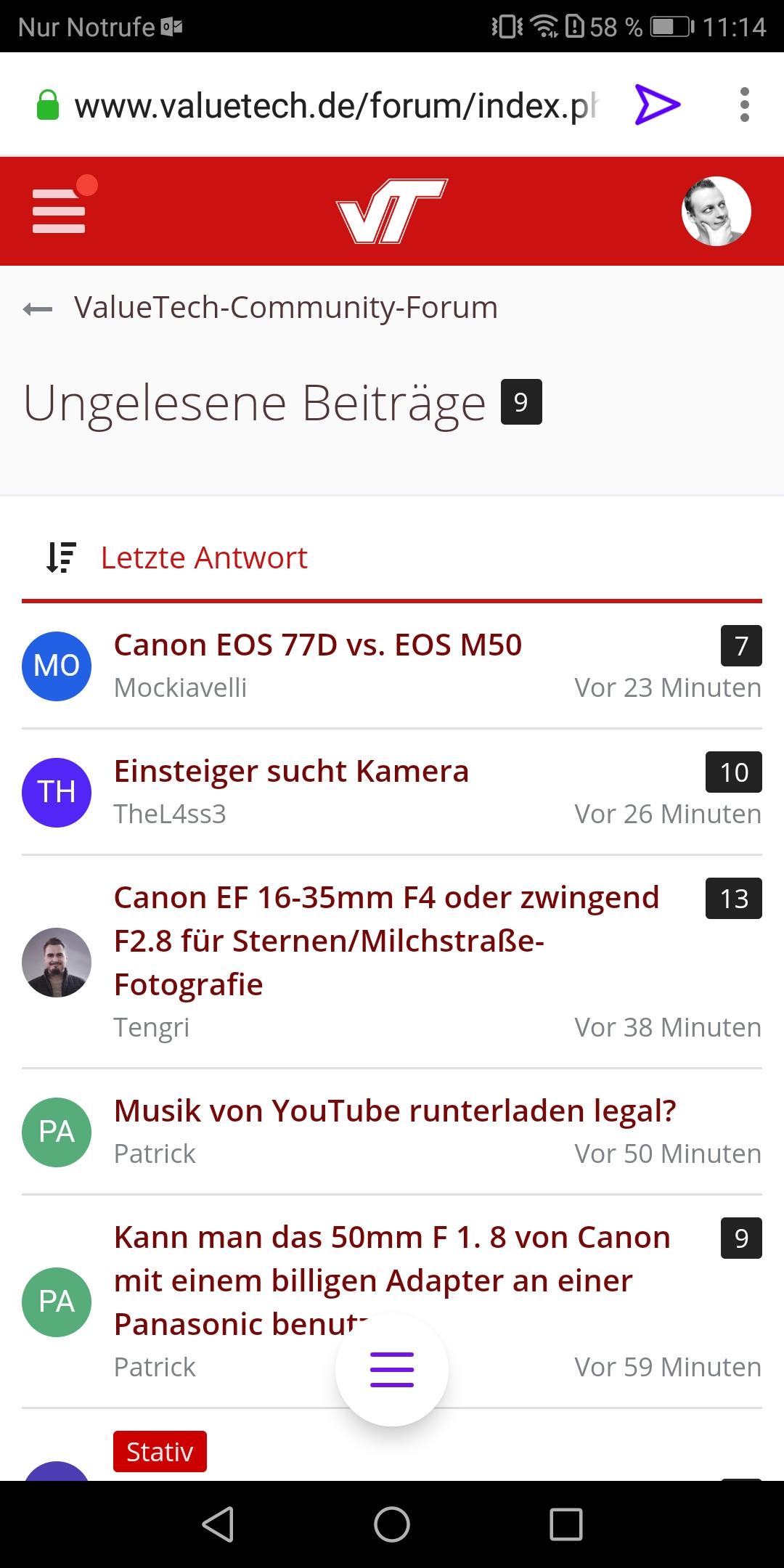Open the hamburger menu in red header
Screen dimensions: 784x1568
(x=60, y=211)
